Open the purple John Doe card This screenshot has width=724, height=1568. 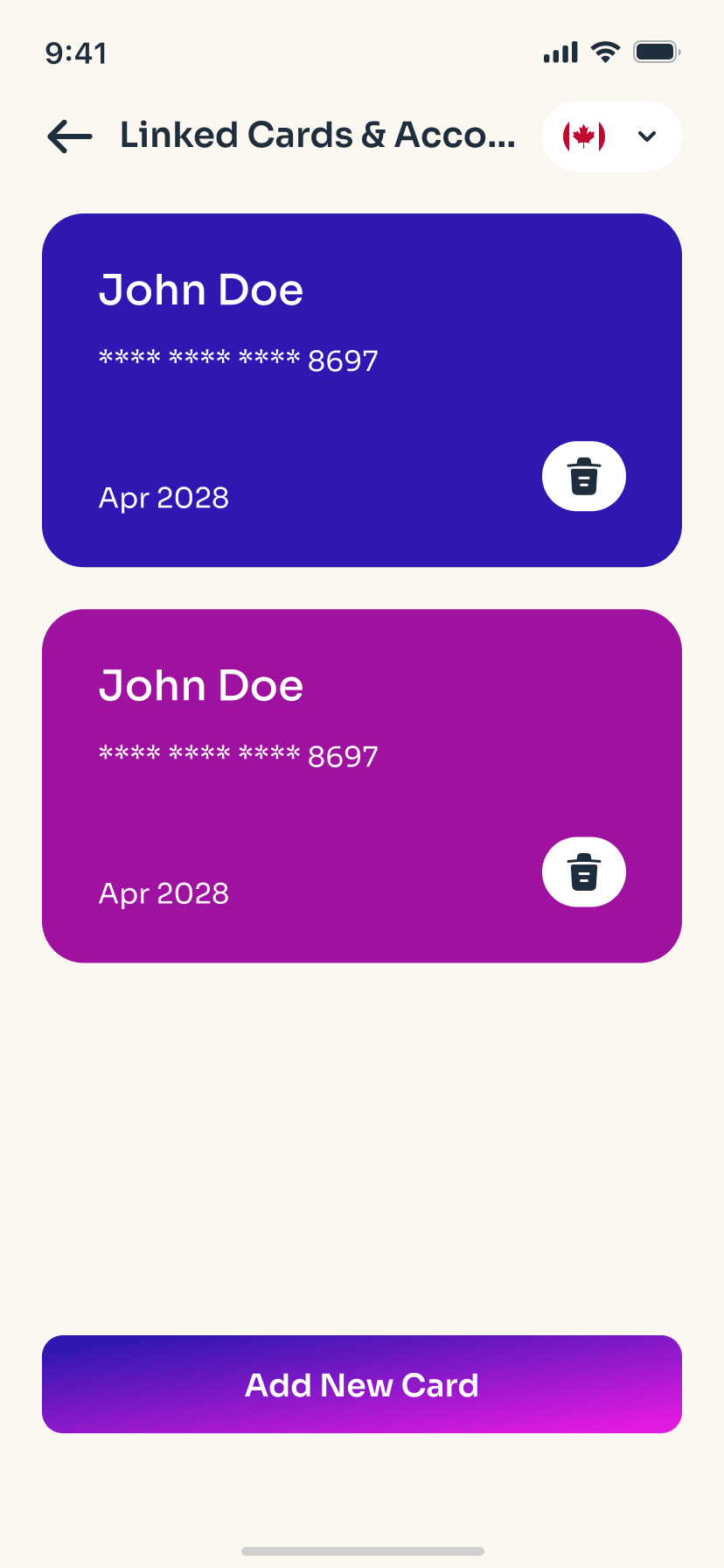[x=362, y=786]
